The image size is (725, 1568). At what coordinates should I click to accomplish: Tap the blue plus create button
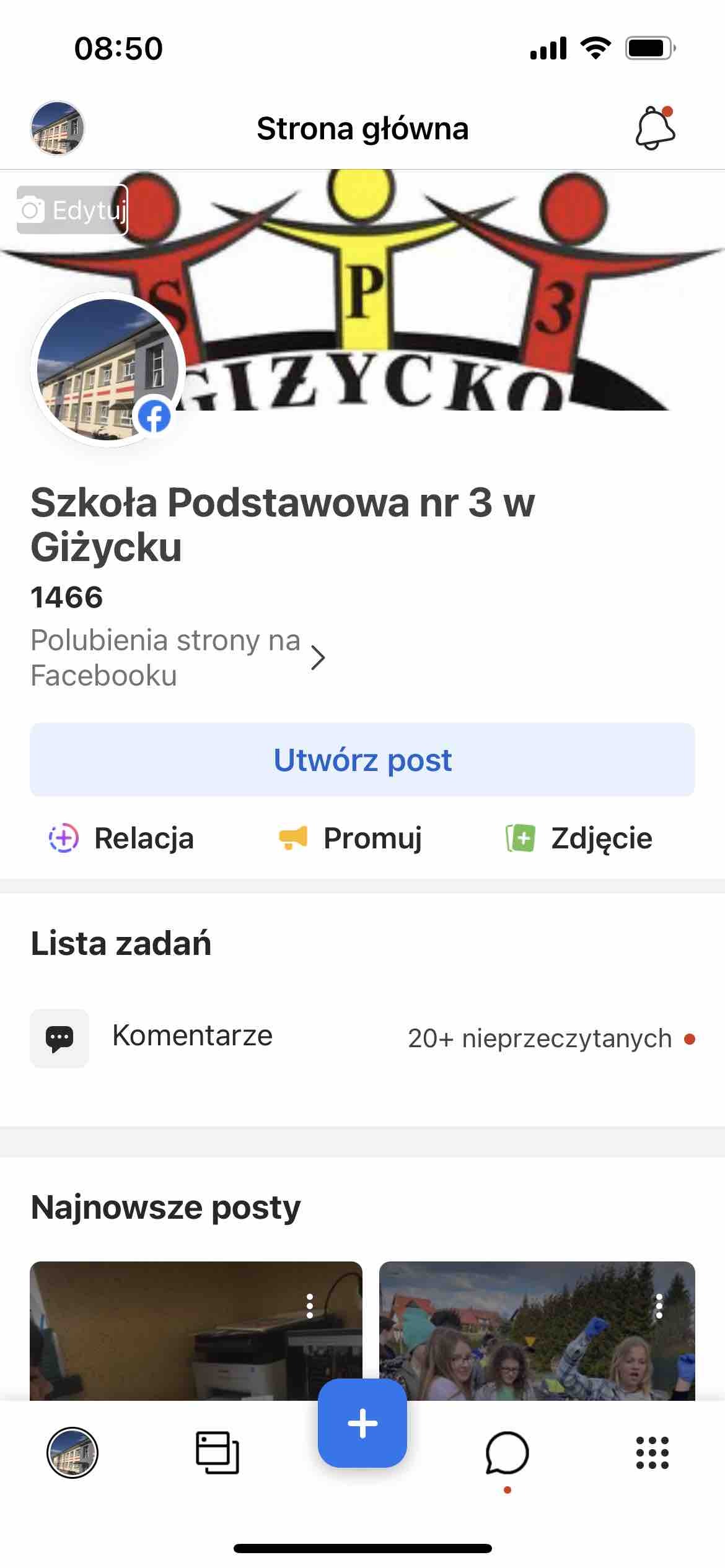click(362, 1423)
